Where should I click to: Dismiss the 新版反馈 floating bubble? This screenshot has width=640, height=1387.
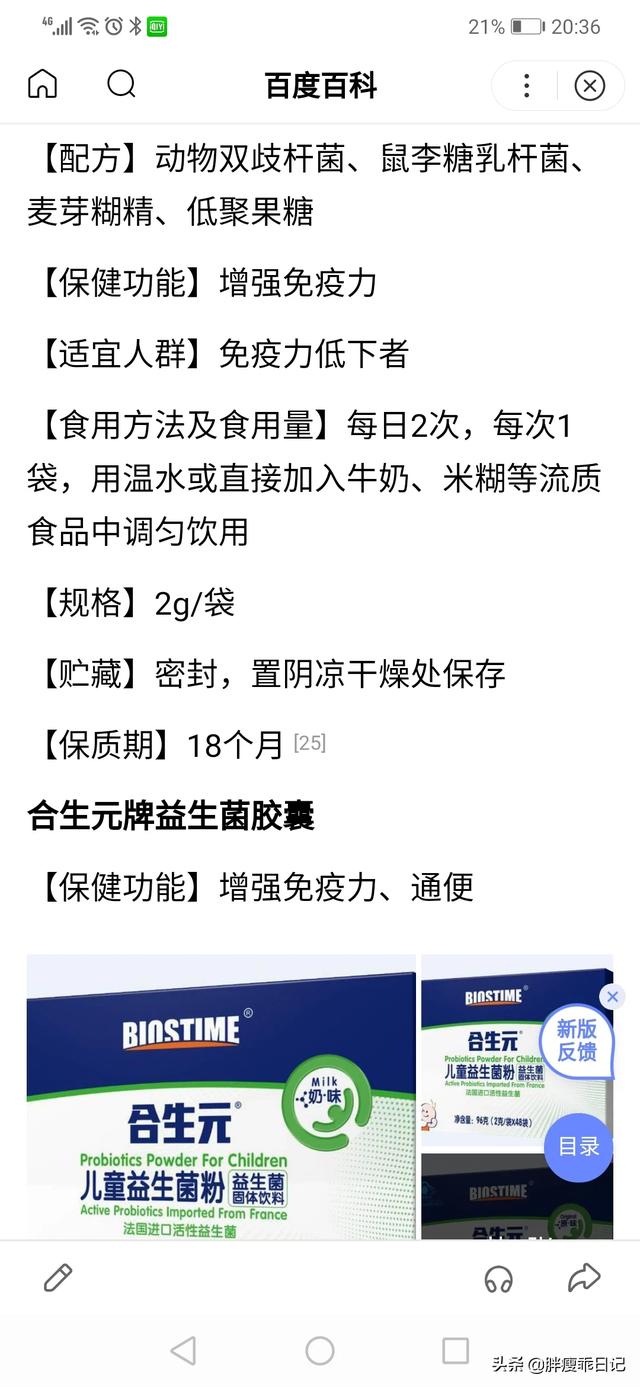tap(612, 996)
